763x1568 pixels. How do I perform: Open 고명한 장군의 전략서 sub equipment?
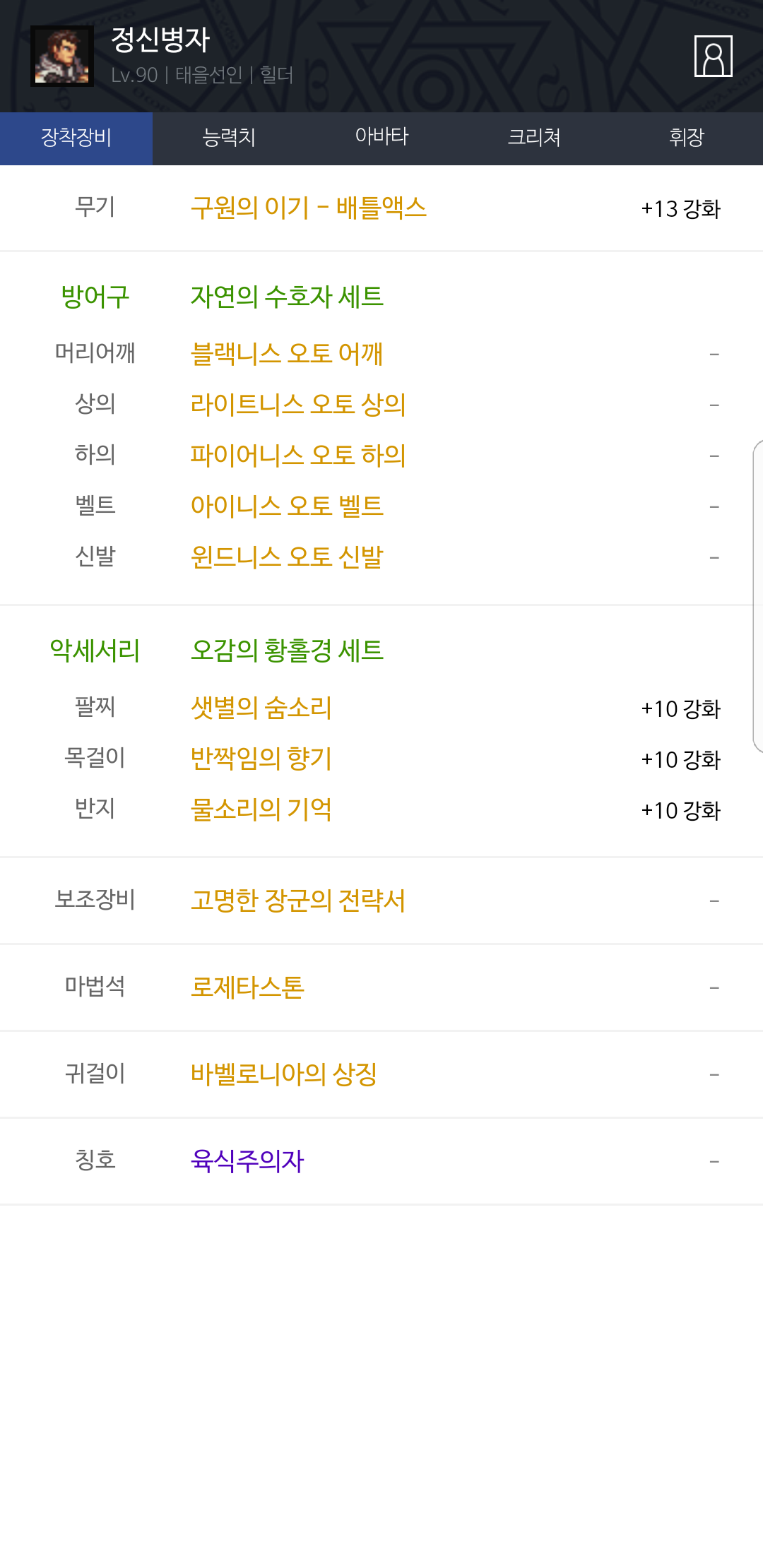298,901
